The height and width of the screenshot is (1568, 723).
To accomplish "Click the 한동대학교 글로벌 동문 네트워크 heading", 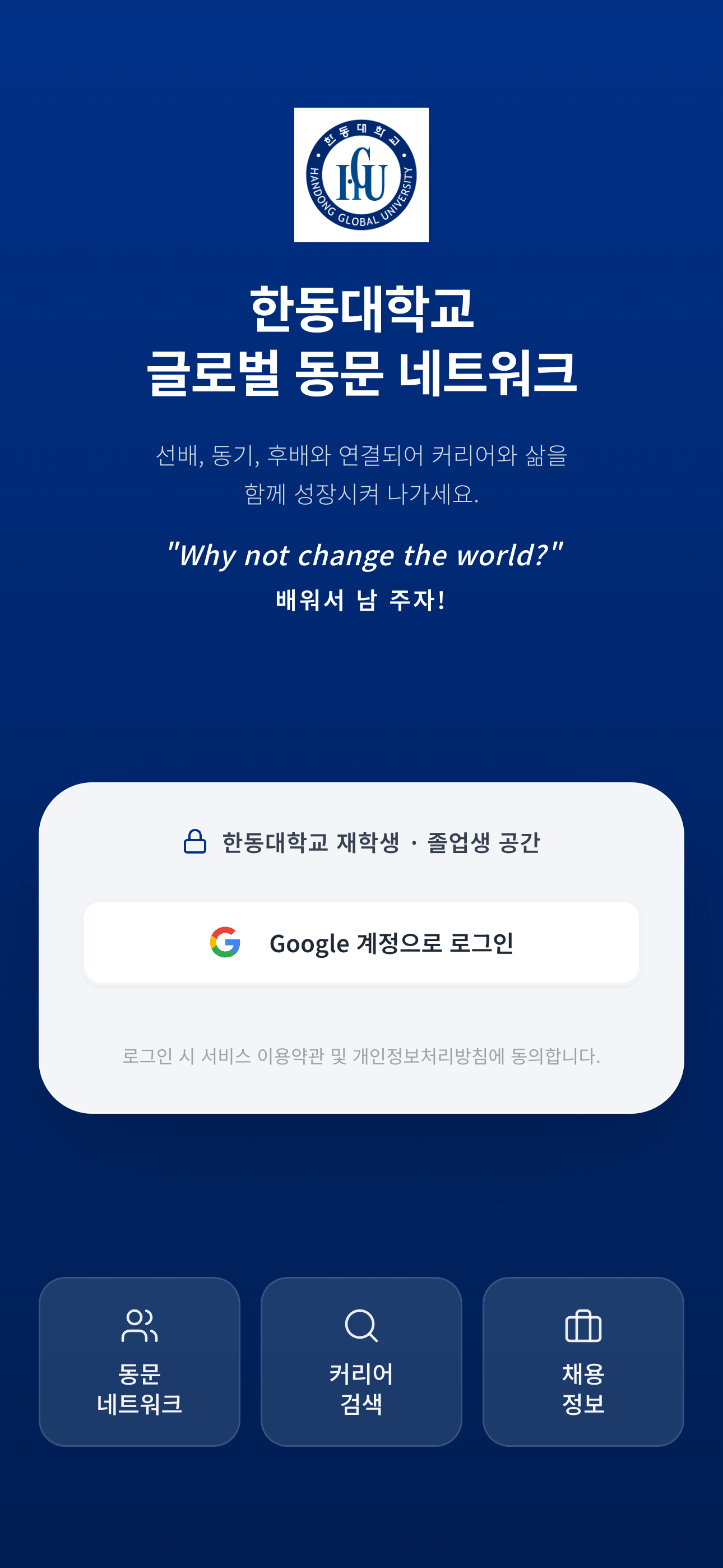I will pos(361,342).
